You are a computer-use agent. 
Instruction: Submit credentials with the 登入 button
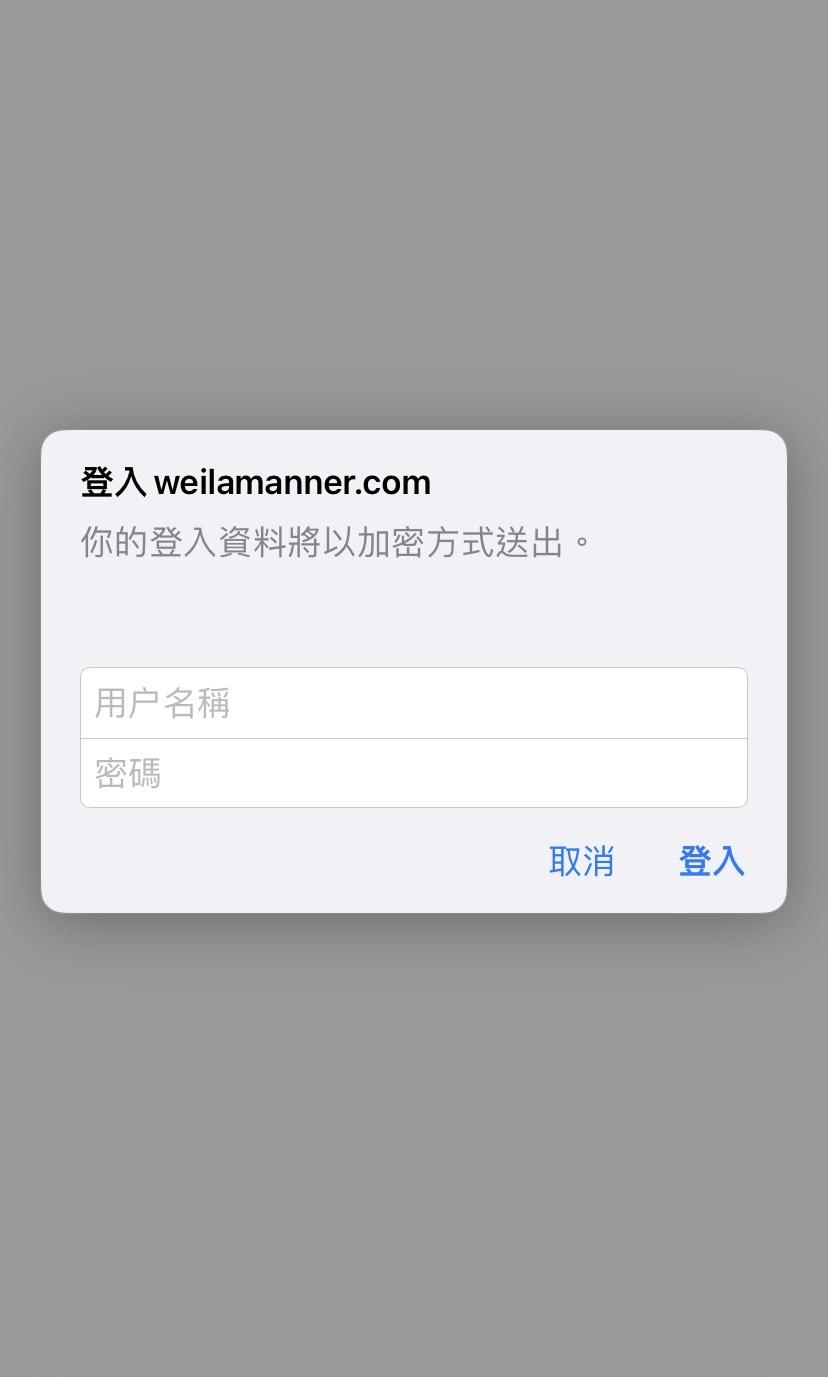click(711, 861)
